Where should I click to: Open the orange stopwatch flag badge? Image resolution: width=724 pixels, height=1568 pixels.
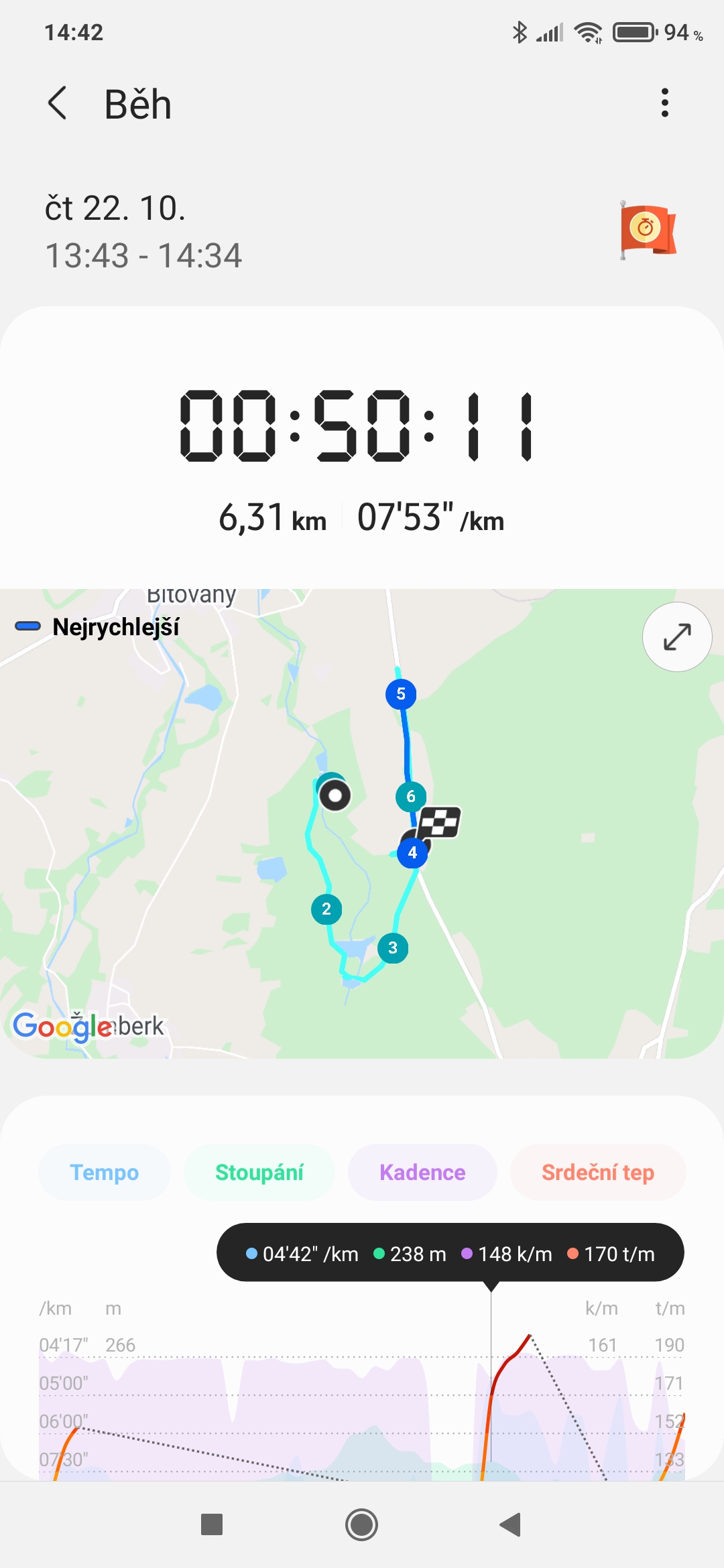coord(648,230)
